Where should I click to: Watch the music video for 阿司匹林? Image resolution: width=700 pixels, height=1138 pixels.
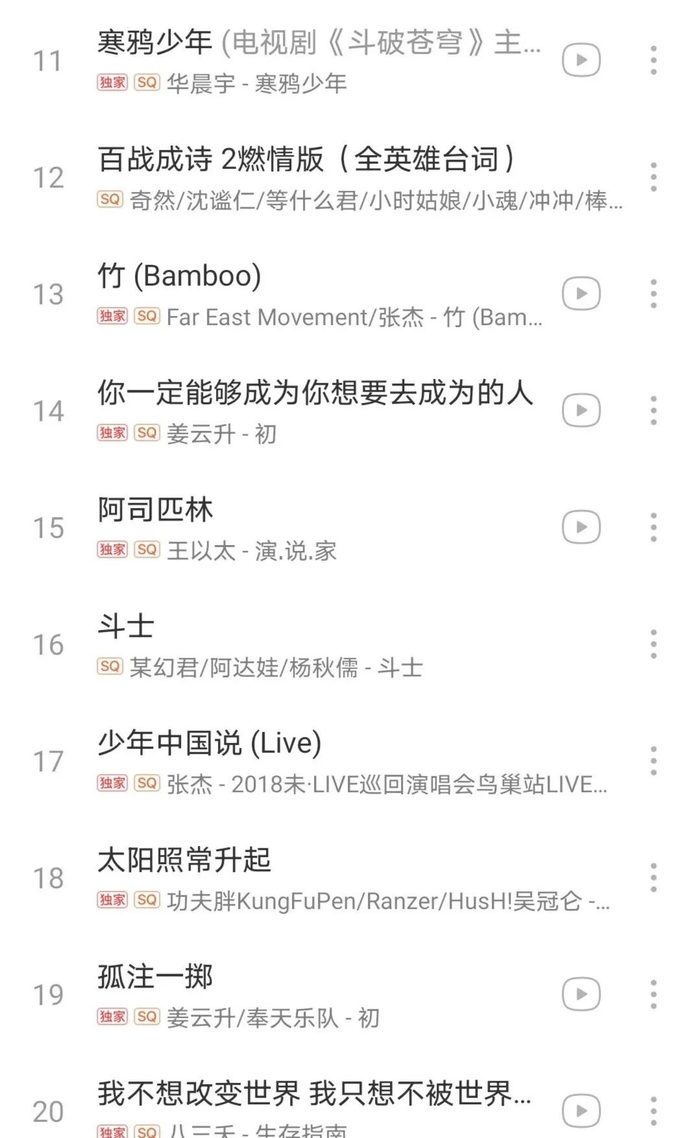(580, 527)
